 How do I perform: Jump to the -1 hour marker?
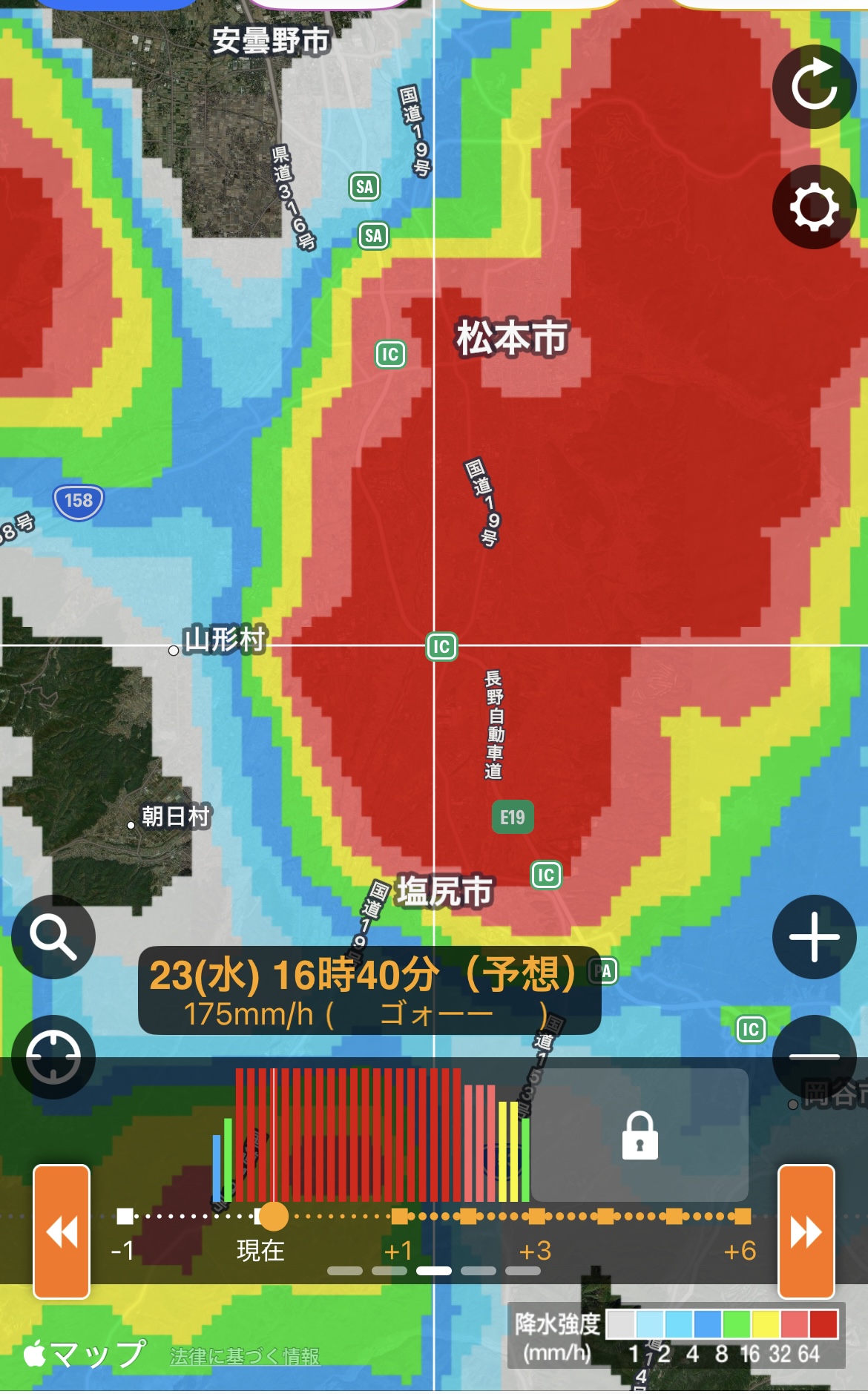pyautogui.click(x=125, y=1216)
